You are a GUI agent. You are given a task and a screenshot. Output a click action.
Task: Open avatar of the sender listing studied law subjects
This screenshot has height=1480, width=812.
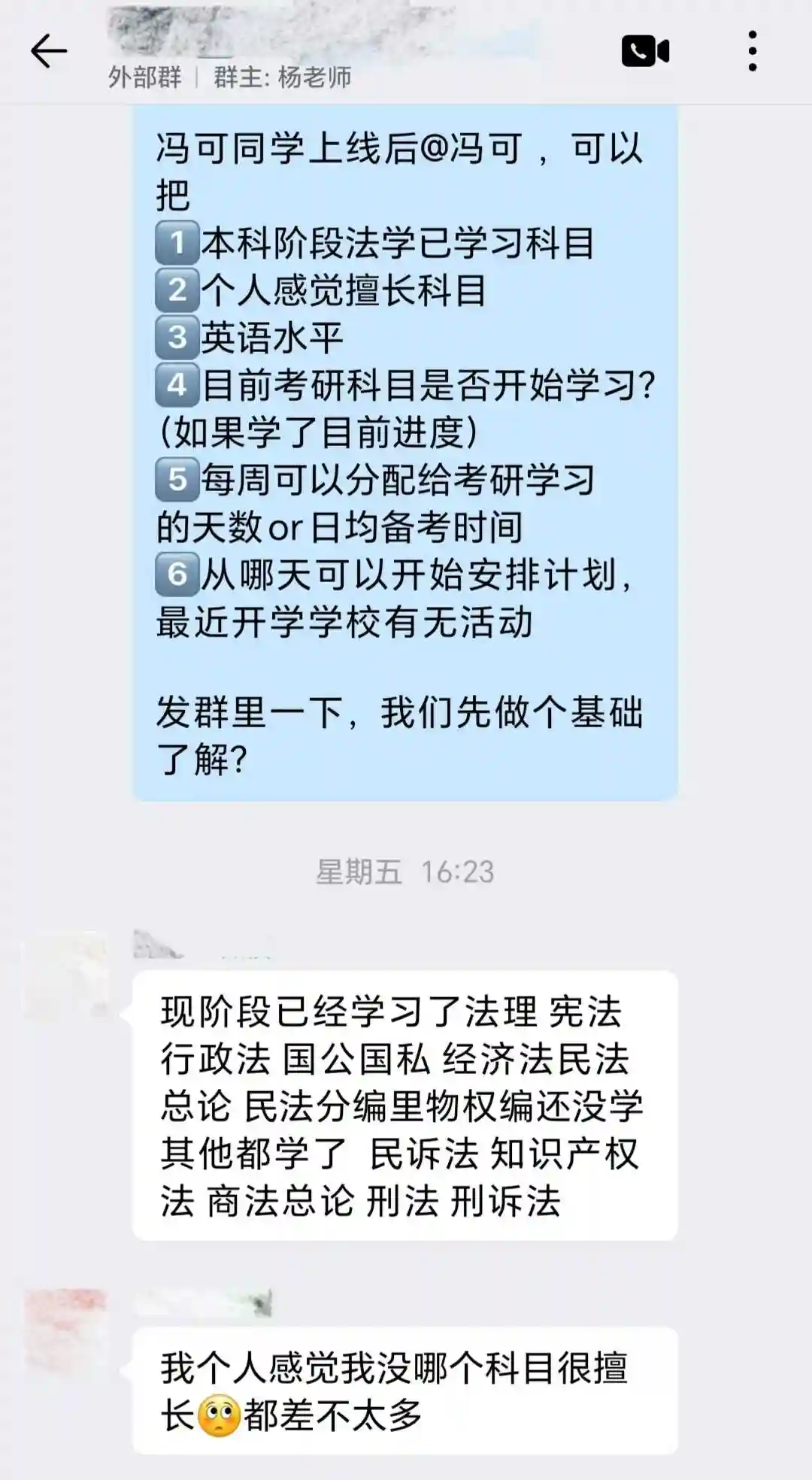[66, 975]
